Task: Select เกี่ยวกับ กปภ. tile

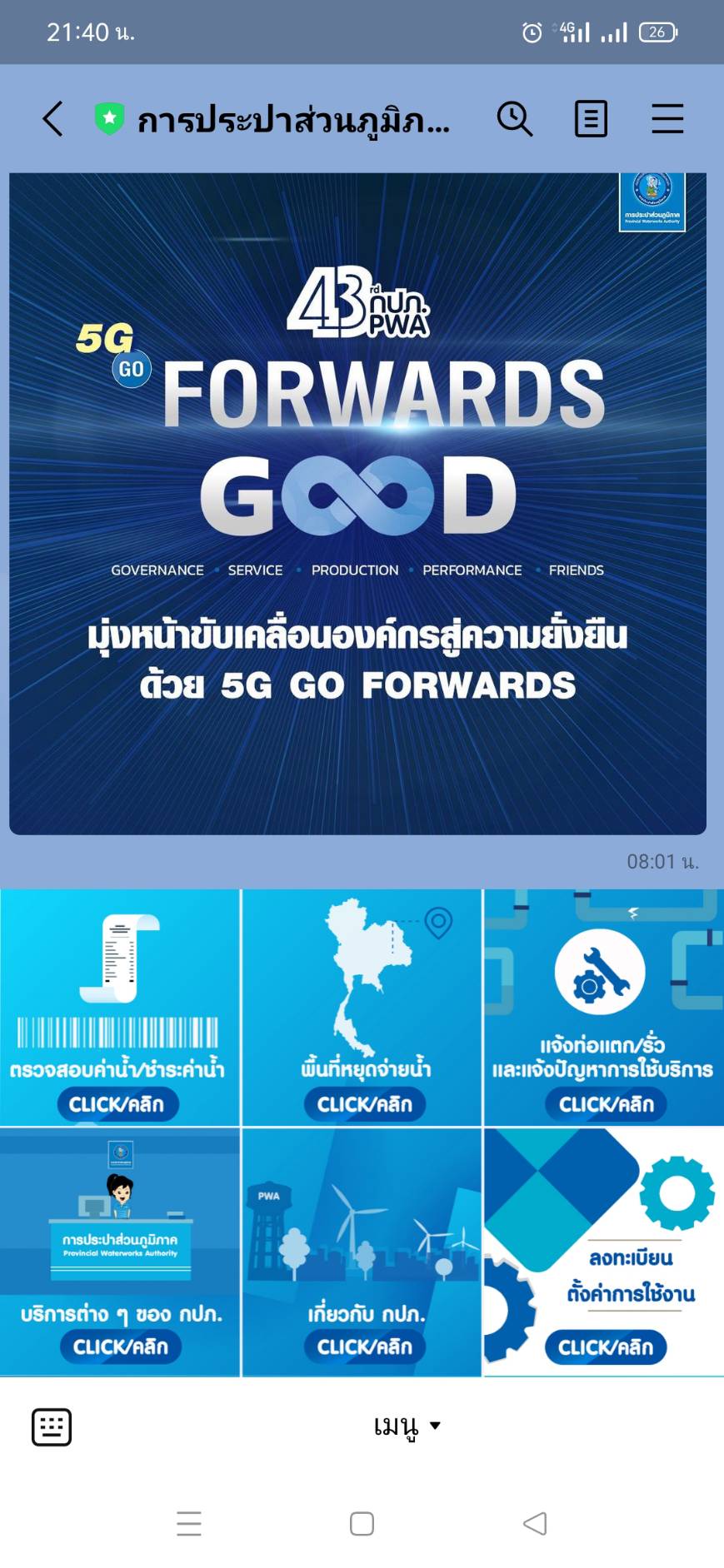Action: point(362,1252)
